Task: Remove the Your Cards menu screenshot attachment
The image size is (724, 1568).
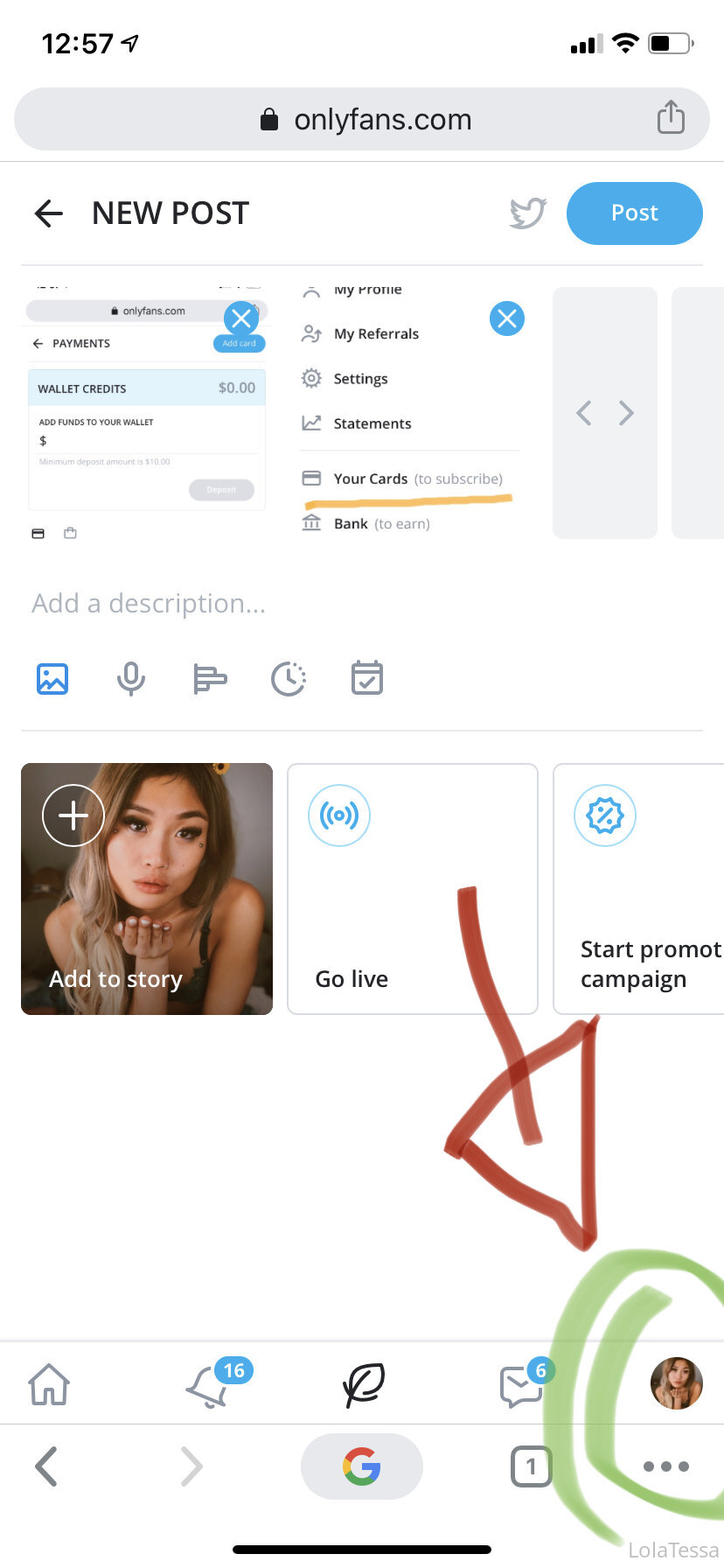Action: (507, 318)
